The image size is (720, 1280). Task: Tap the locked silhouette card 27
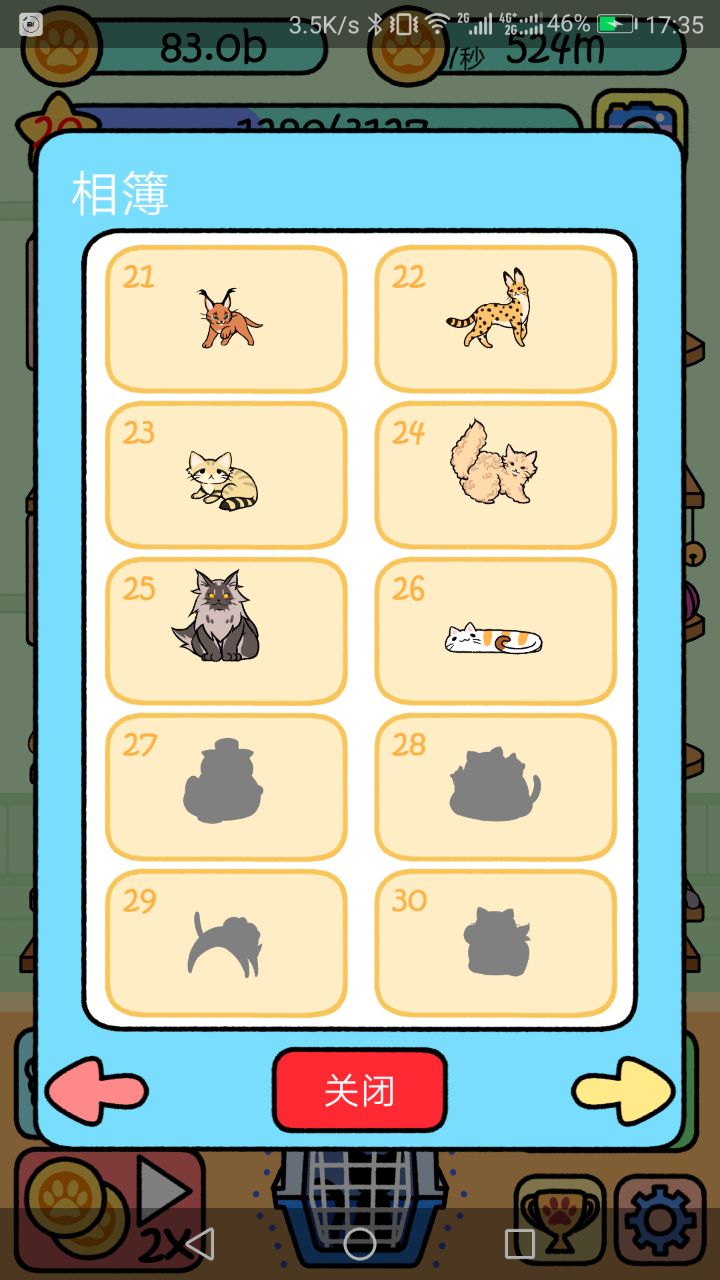click(226, 787)
